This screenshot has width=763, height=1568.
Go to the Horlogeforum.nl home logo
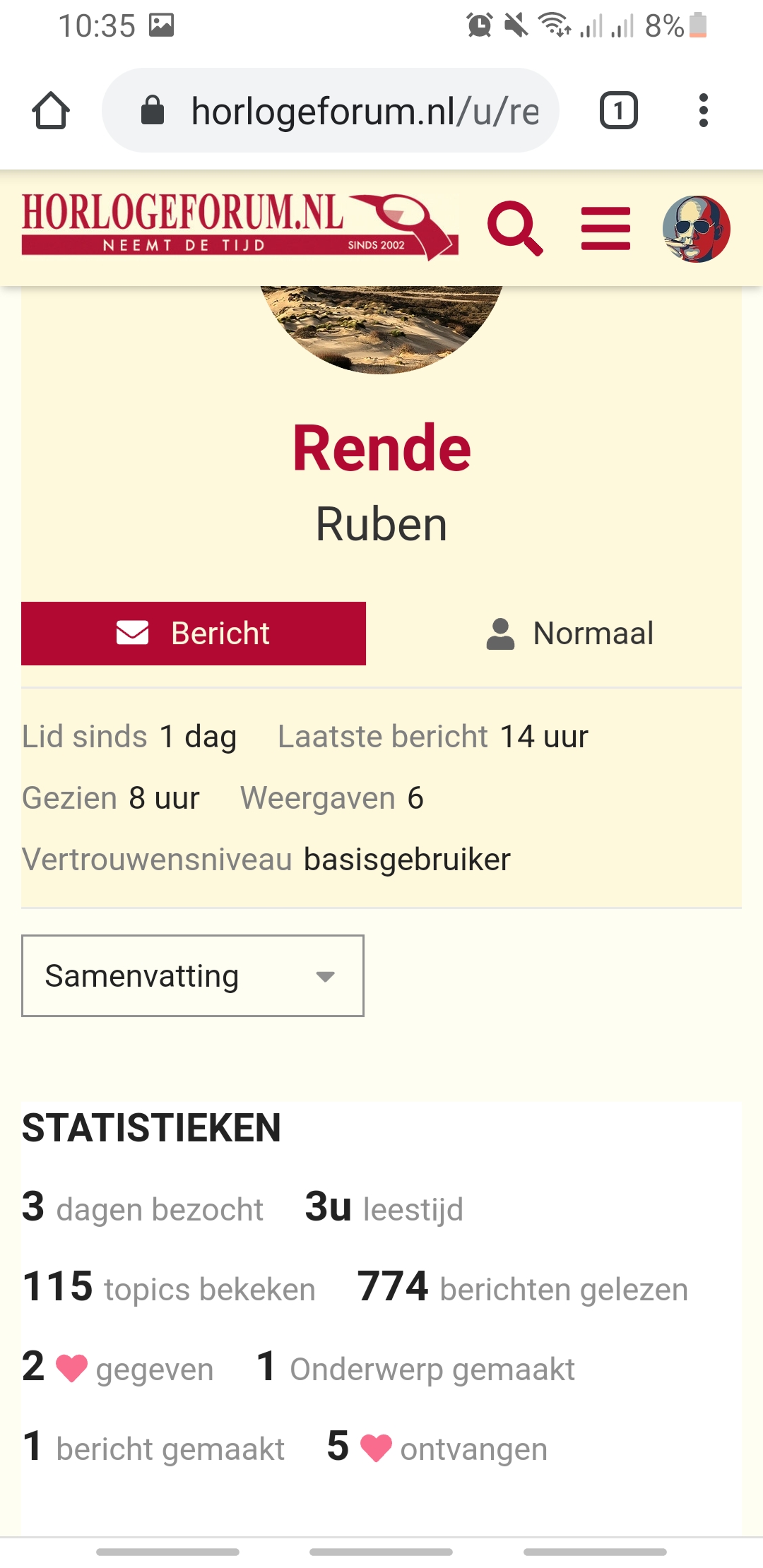(x=240, y=227)
